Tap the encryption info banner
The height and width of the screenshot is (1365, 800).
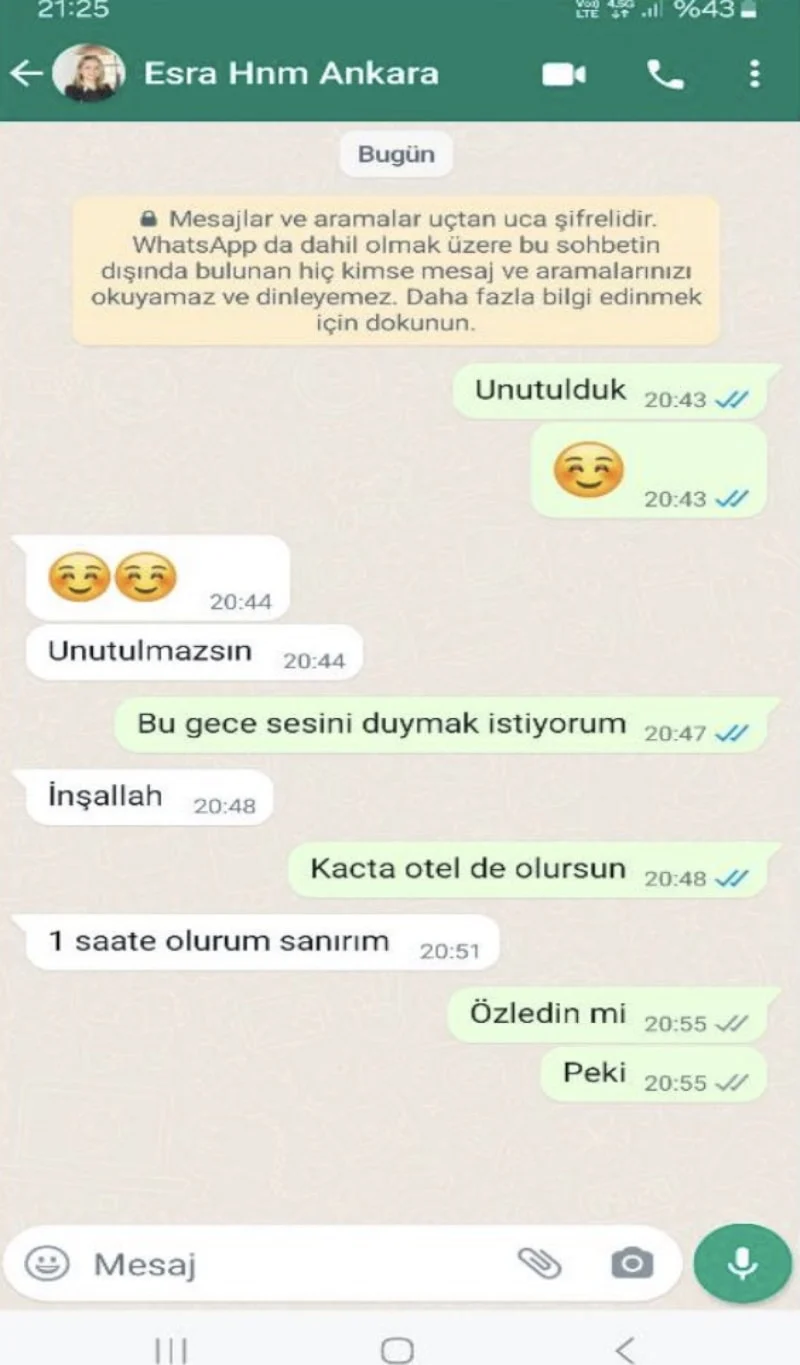point(396,270)
